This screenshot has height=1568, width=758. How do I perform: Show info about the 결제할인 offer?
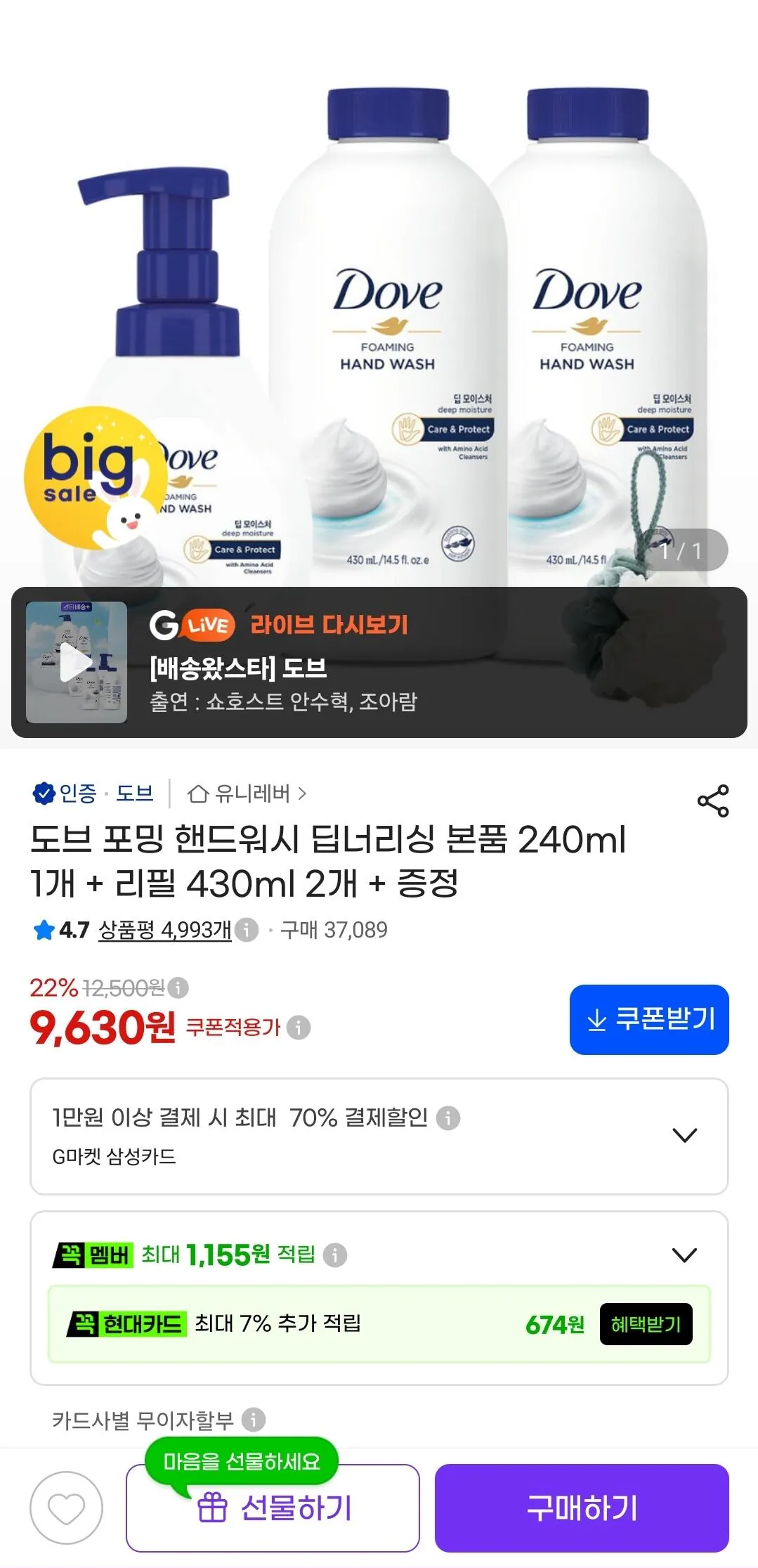tap(448, 1117)
